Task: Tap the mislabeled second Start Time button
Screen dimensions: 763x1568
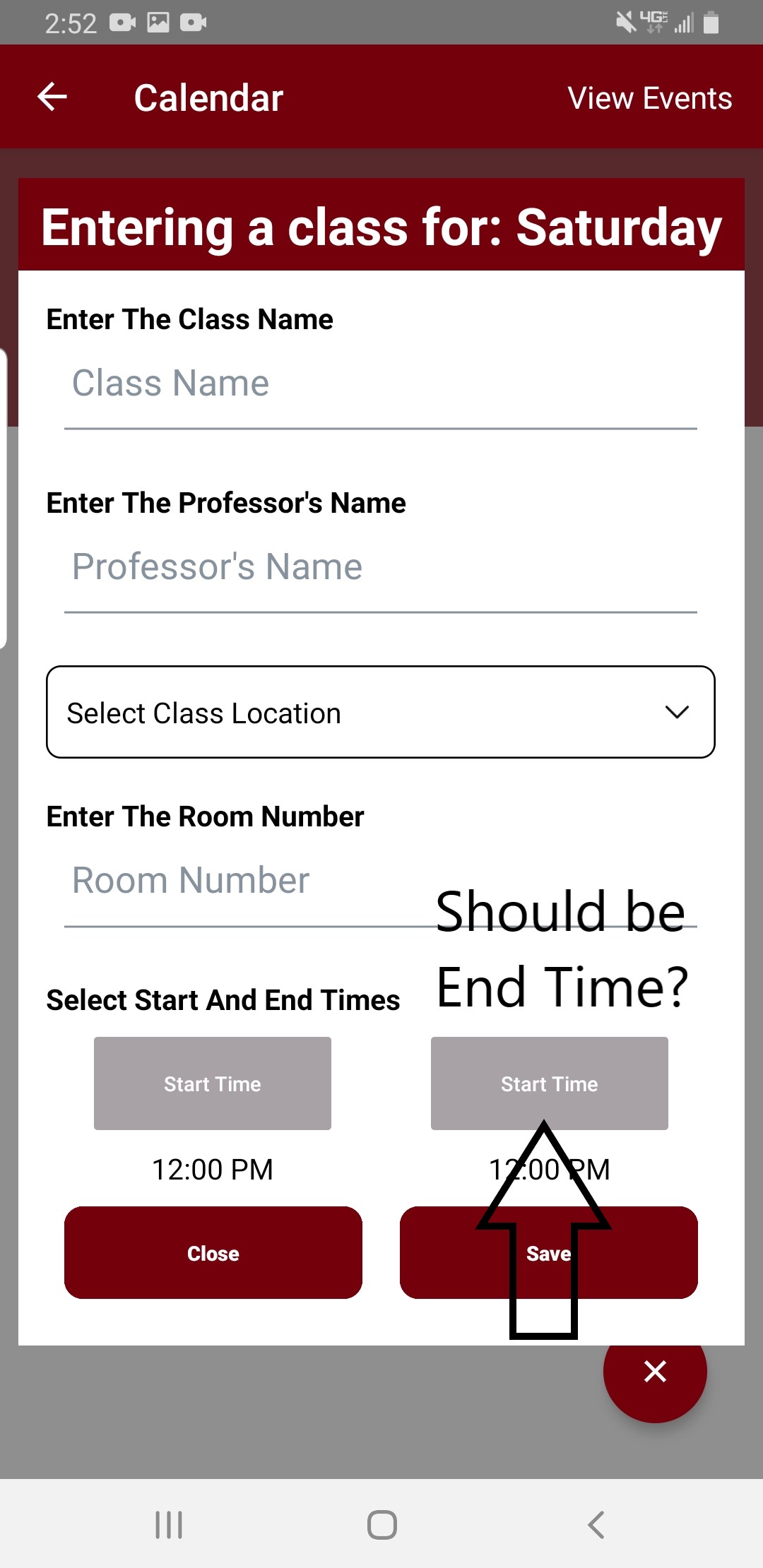Action: pyautogui.click(x=549, y=1083)
